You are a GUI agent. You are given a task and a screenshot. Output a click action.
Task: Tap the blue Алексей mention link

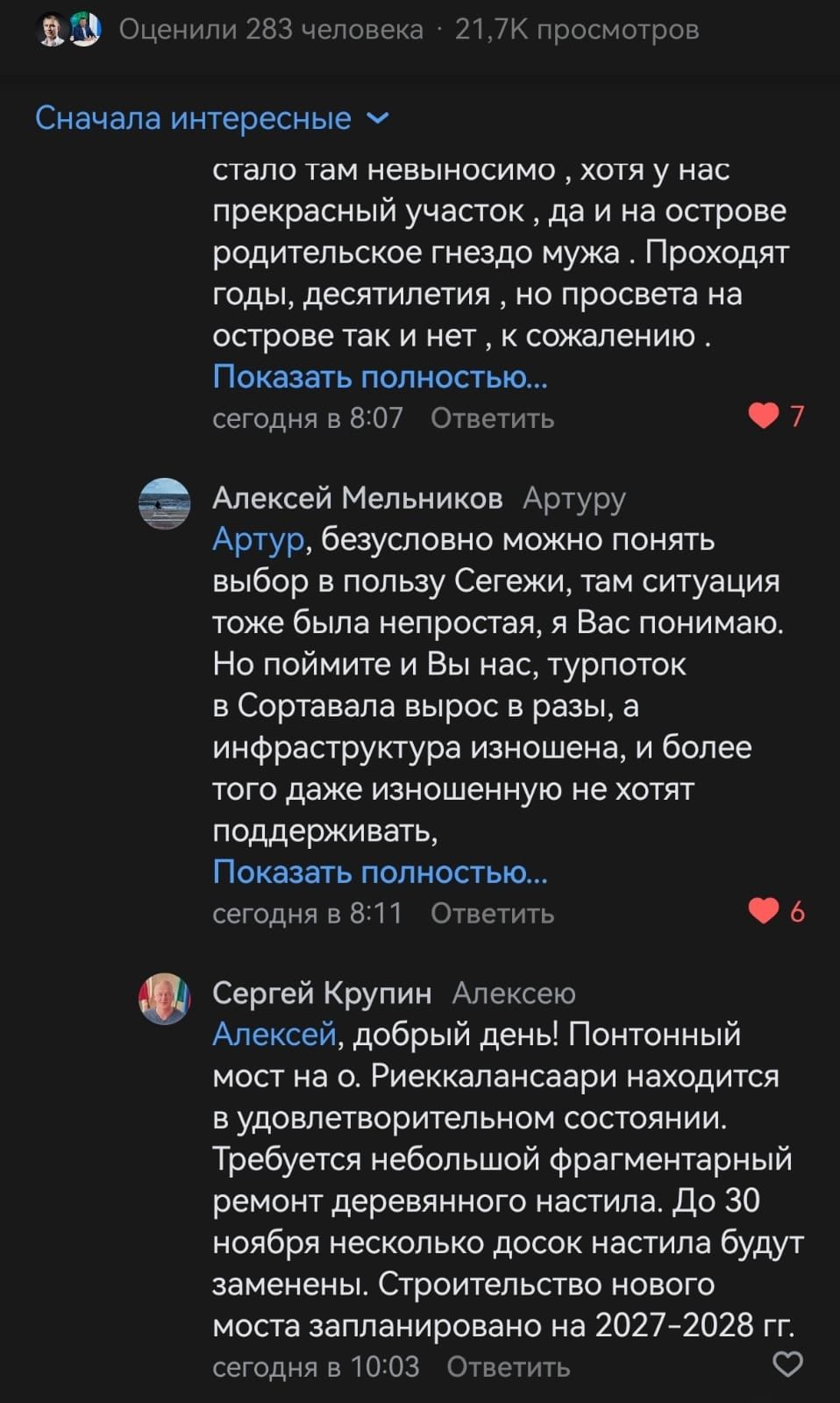(x=274, y=1035)
